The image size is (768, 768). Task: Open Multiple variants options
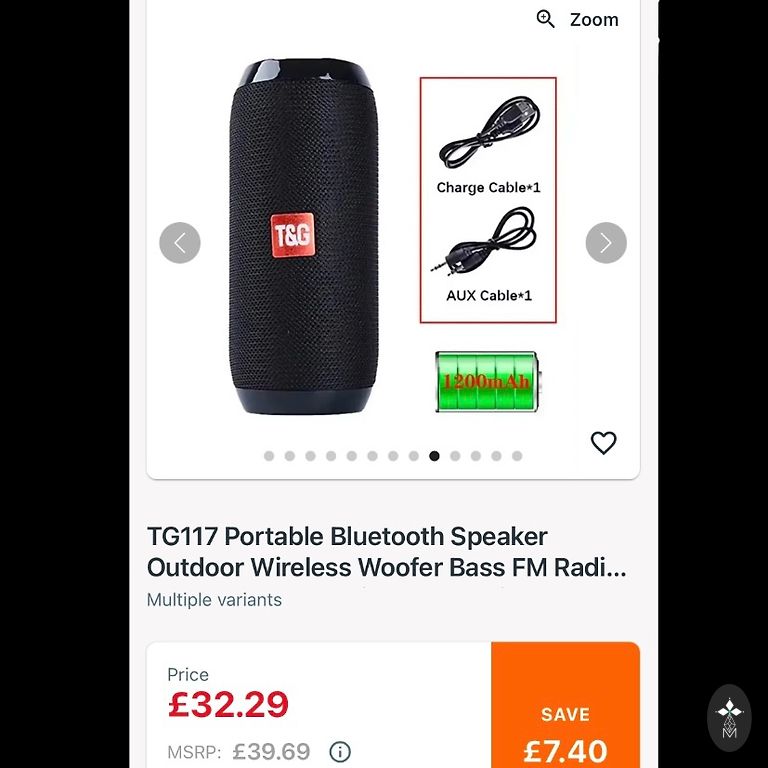click(214, 600)
